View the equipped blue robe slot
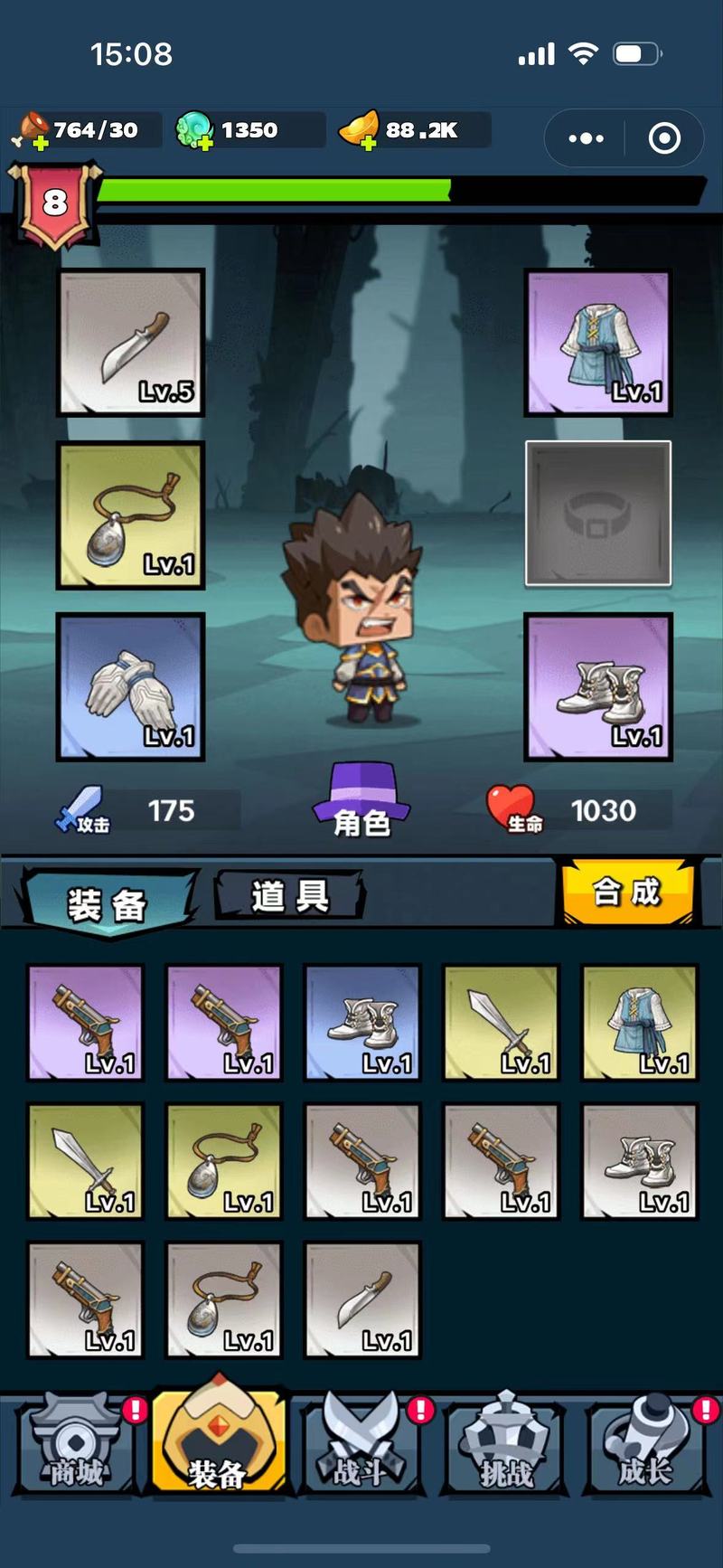 tap(598, 342)
